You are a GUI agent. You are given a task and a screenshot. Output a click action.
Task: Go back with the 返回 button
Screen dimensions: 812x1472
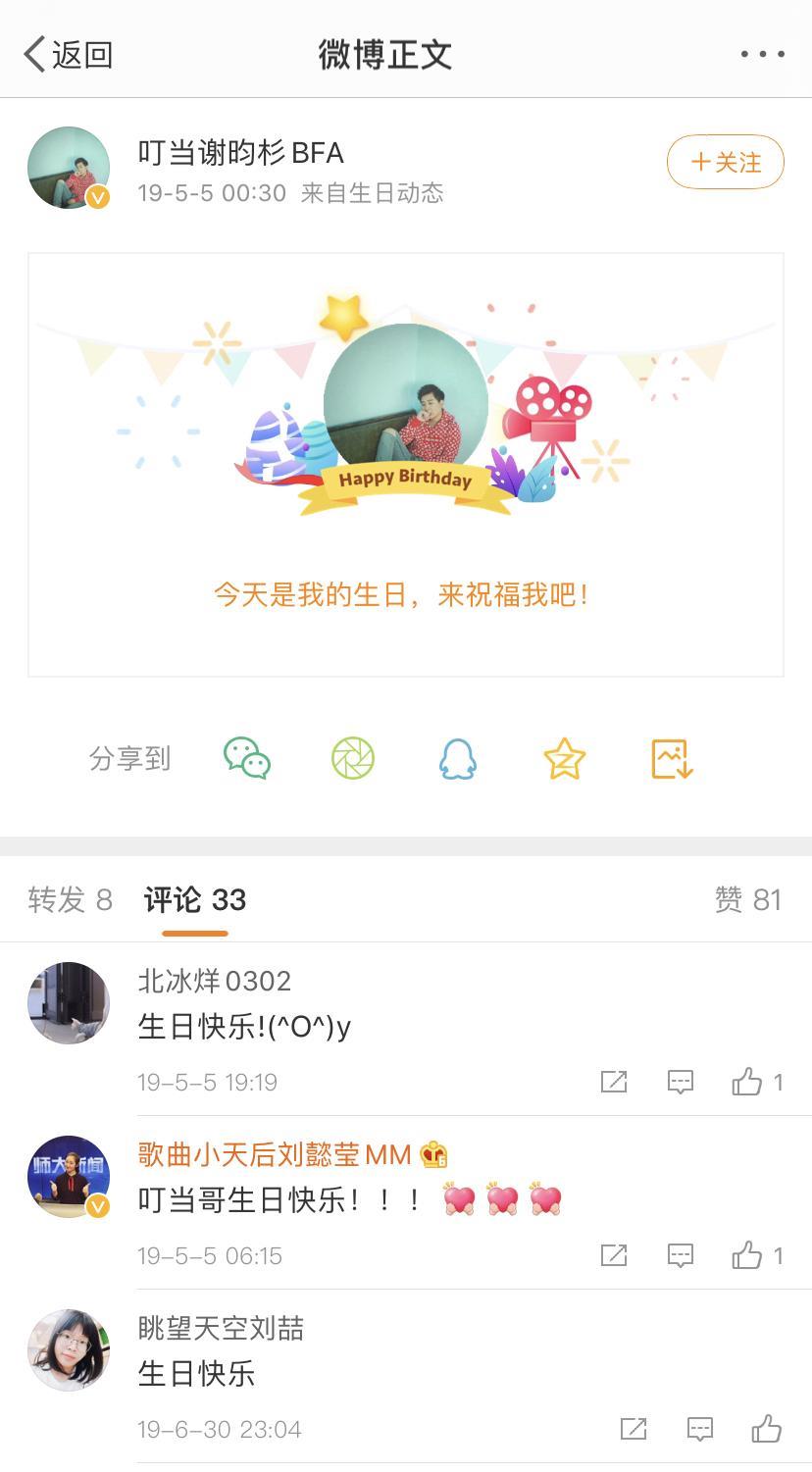tap(69, 55)
